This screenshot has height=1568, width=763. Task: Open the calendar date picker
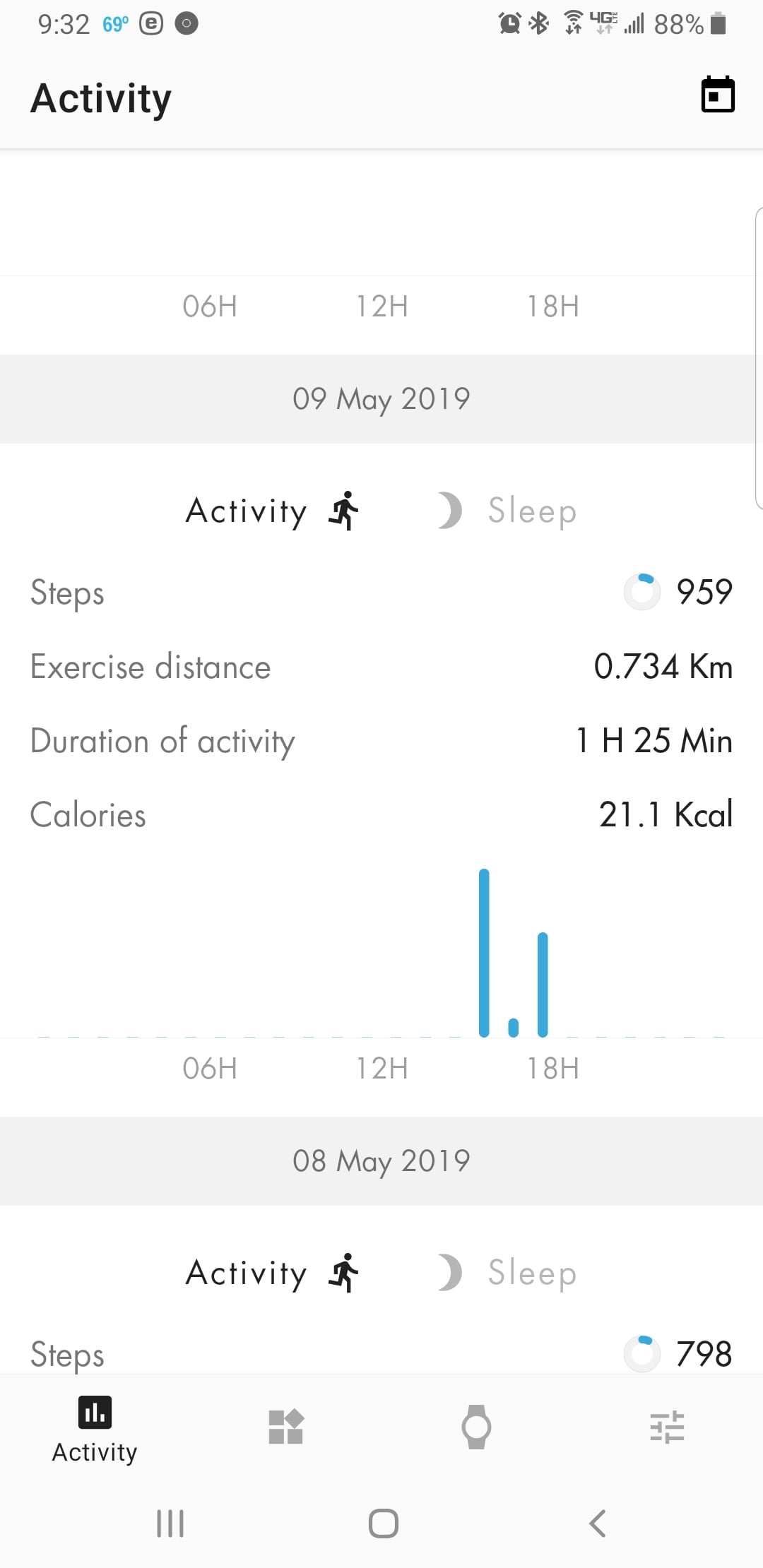[717, 95]
